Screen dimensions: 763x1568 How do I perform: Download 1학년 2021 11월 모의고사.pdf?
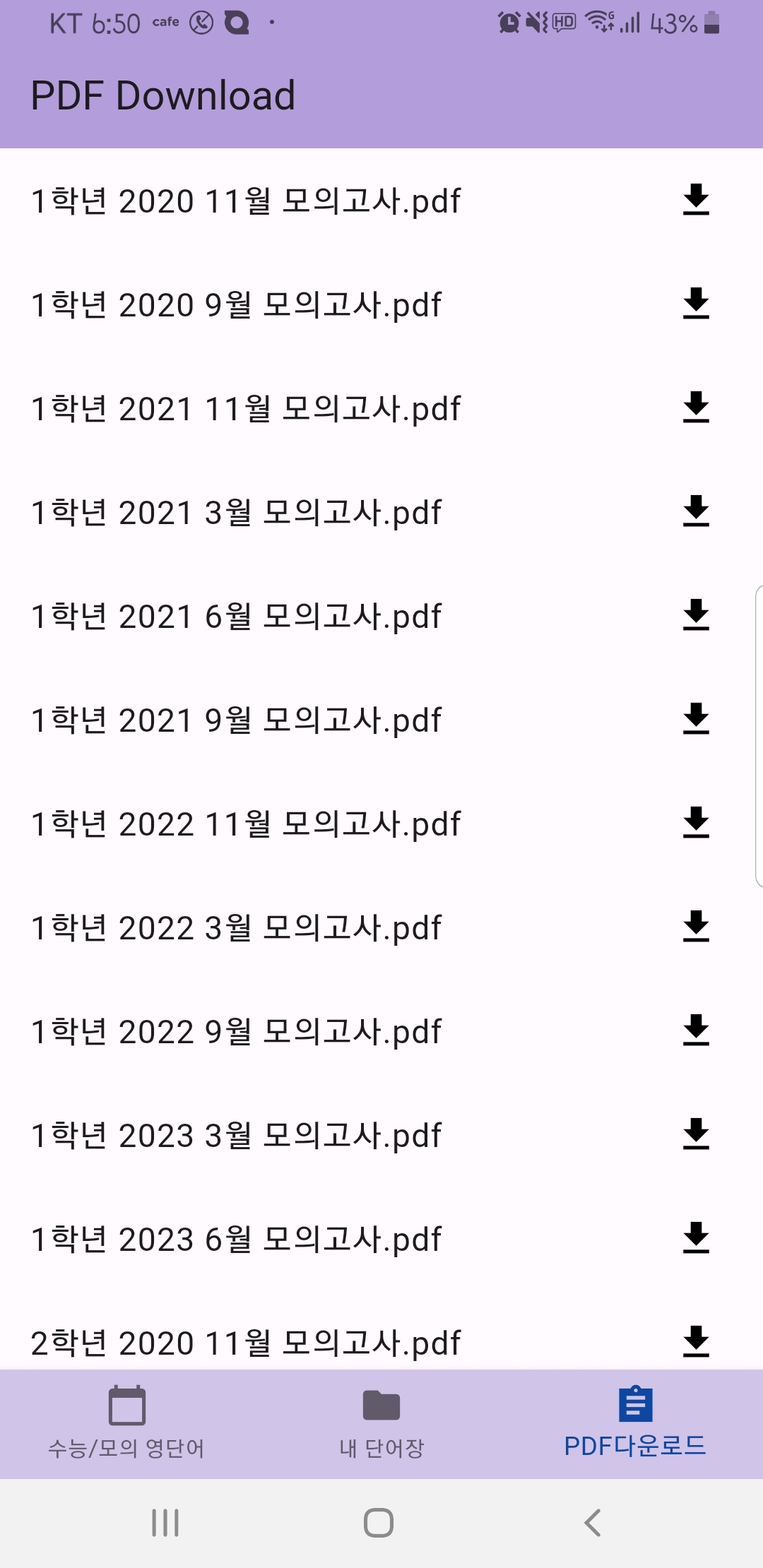[x=696, y=408]
